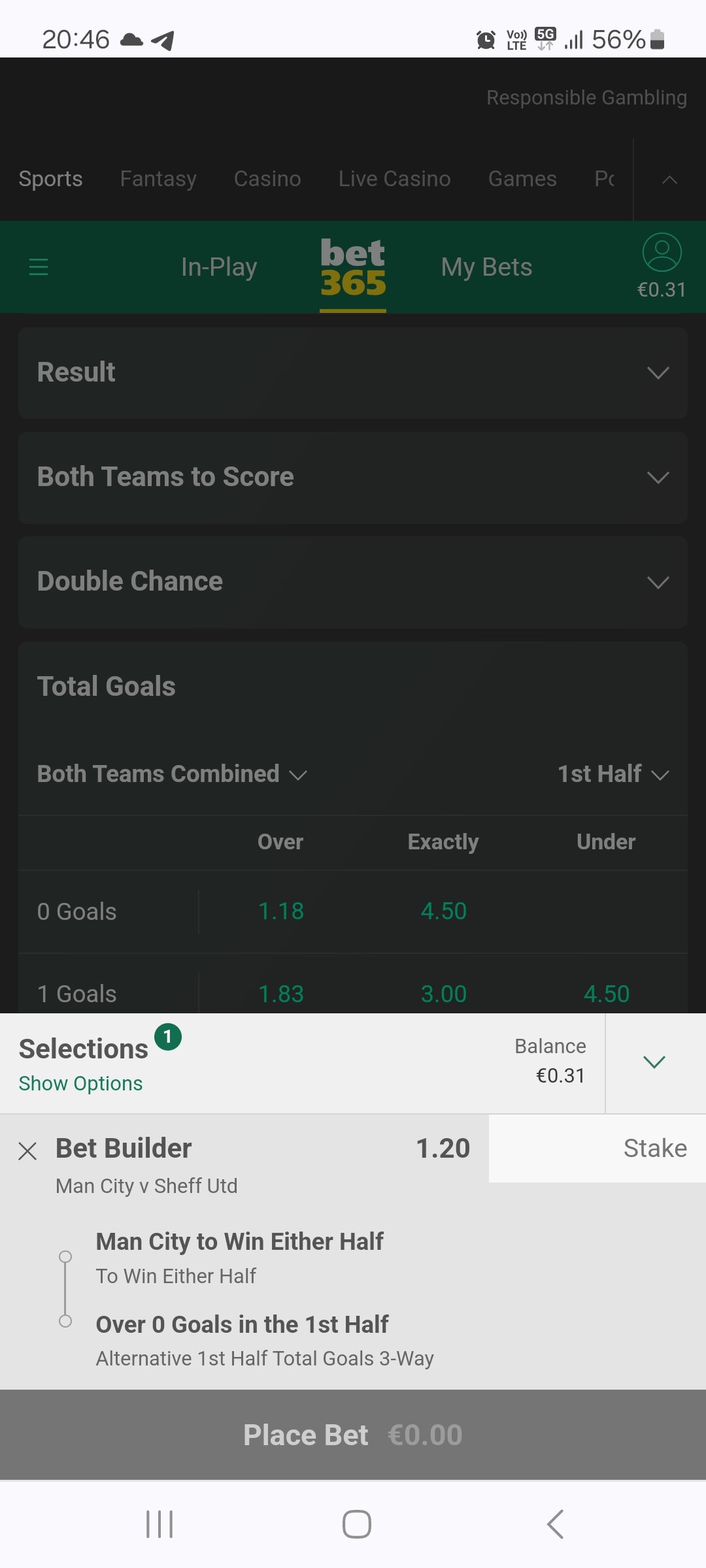Expand the Double Chance market

tap(353, 581)
